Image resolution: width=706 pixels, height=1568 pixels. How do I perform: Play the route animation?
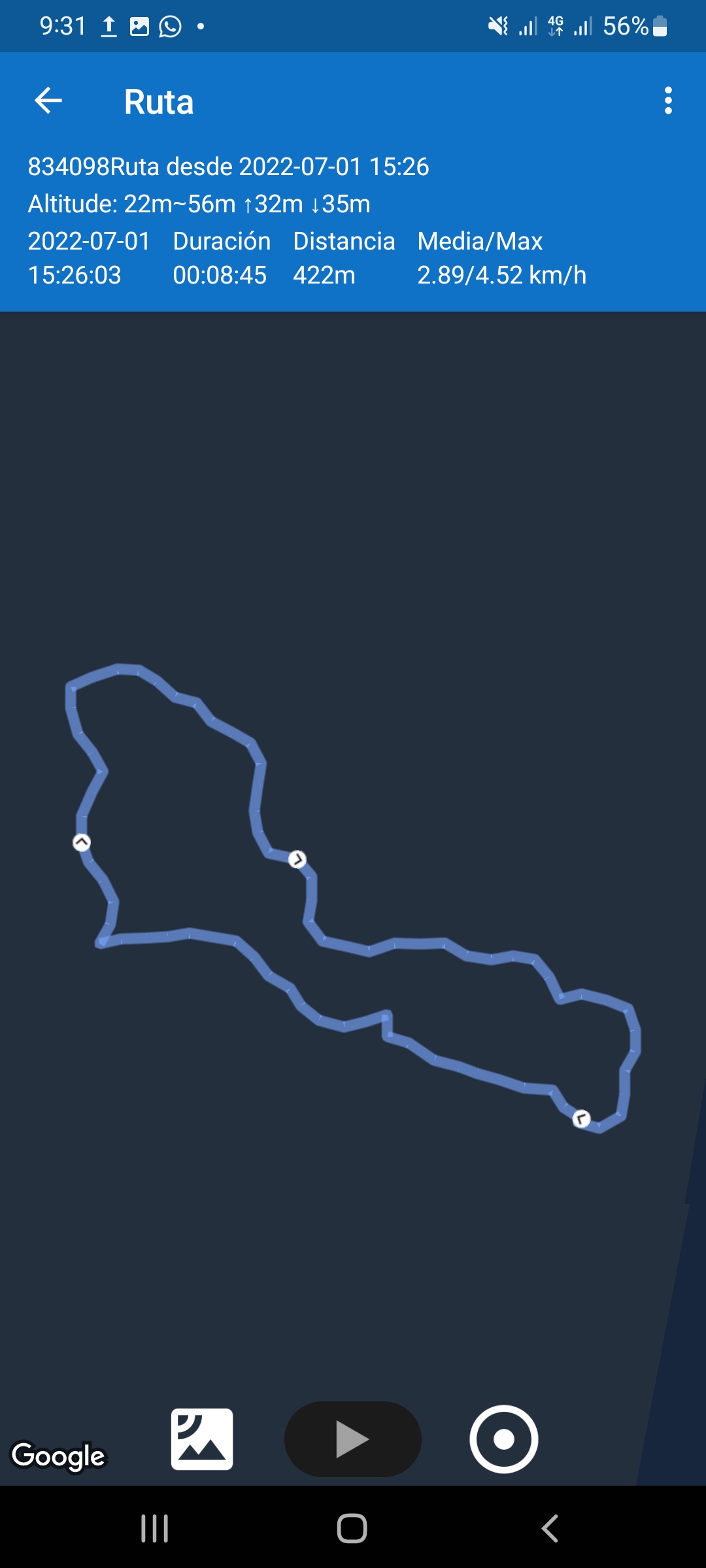tap(352, 1439)
